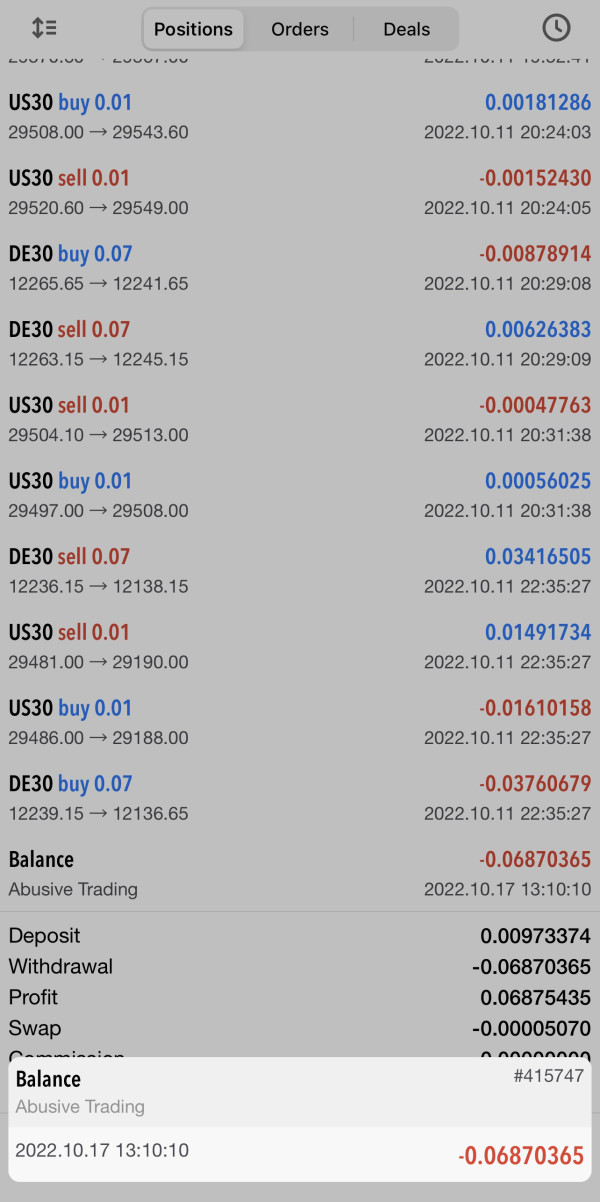Switch to the Positions tab
The height and width of the screenshot is (1202, 600).
(x=194, y=29)
